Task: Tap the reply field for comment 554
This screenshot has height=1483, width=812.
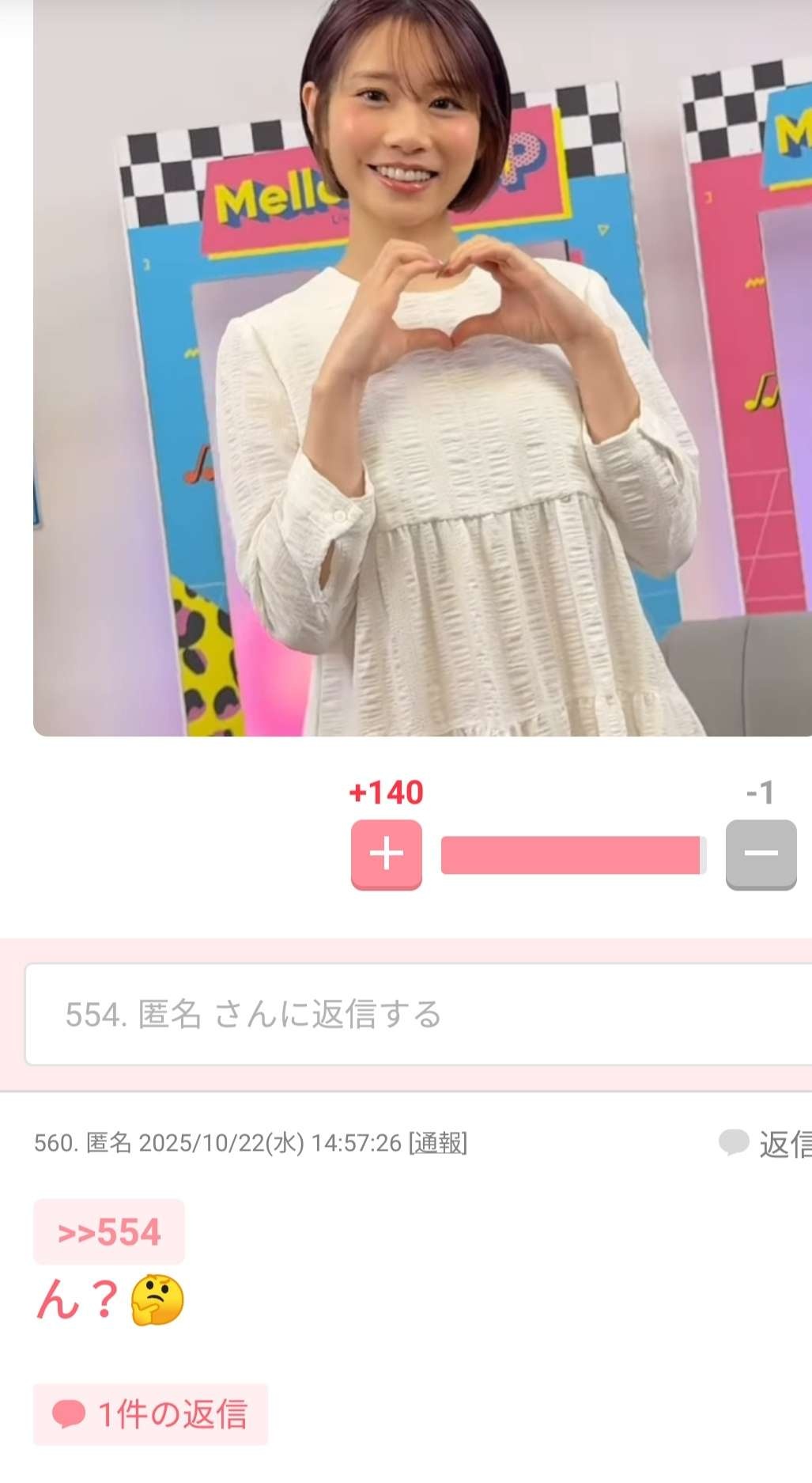Action: tap(419, 1014)
